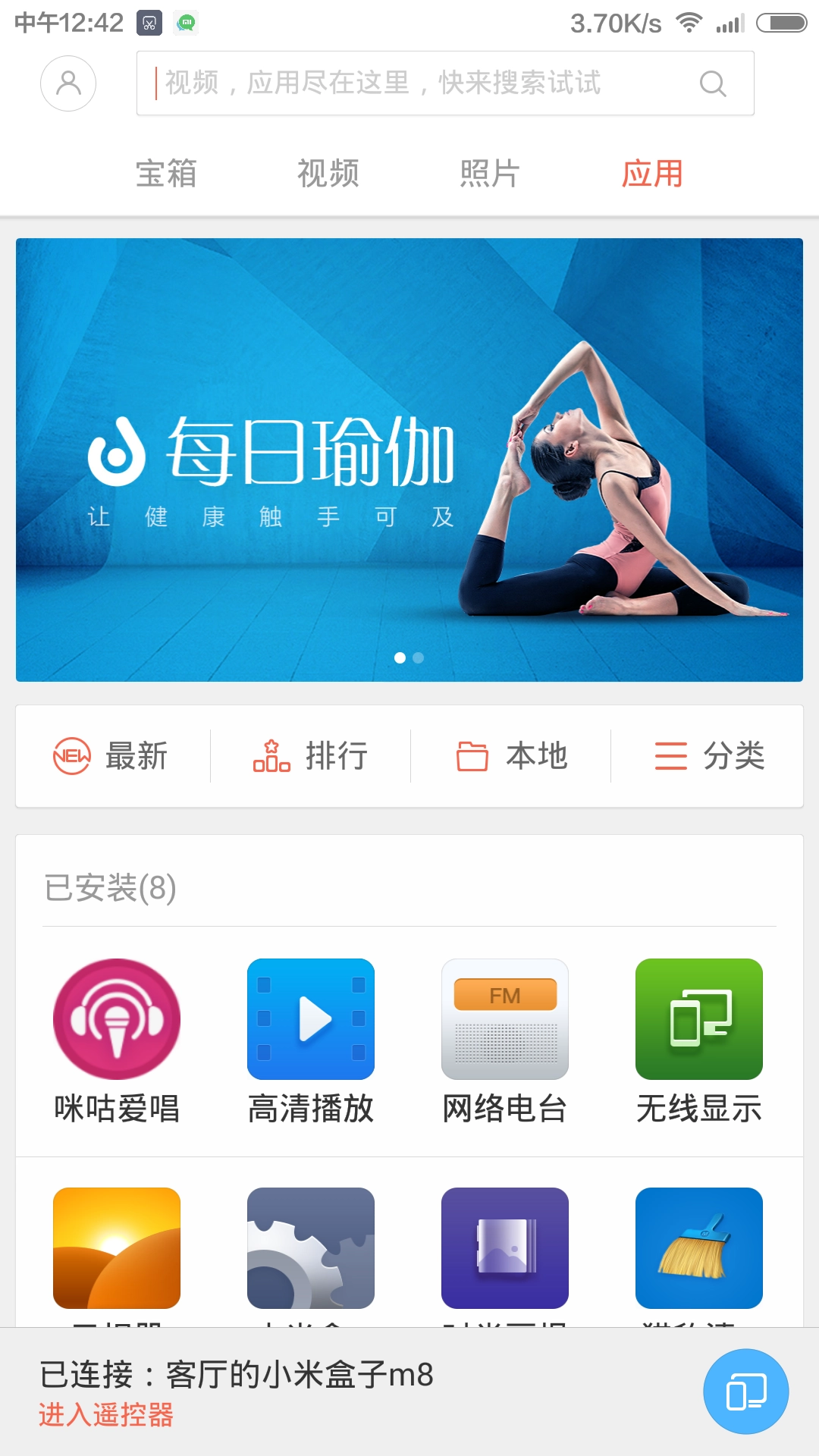This screenshot has width=819, height=1456.
Task: Open the 咪咕爱唱 karaoke app
Action: click(x=115, y=1020)
